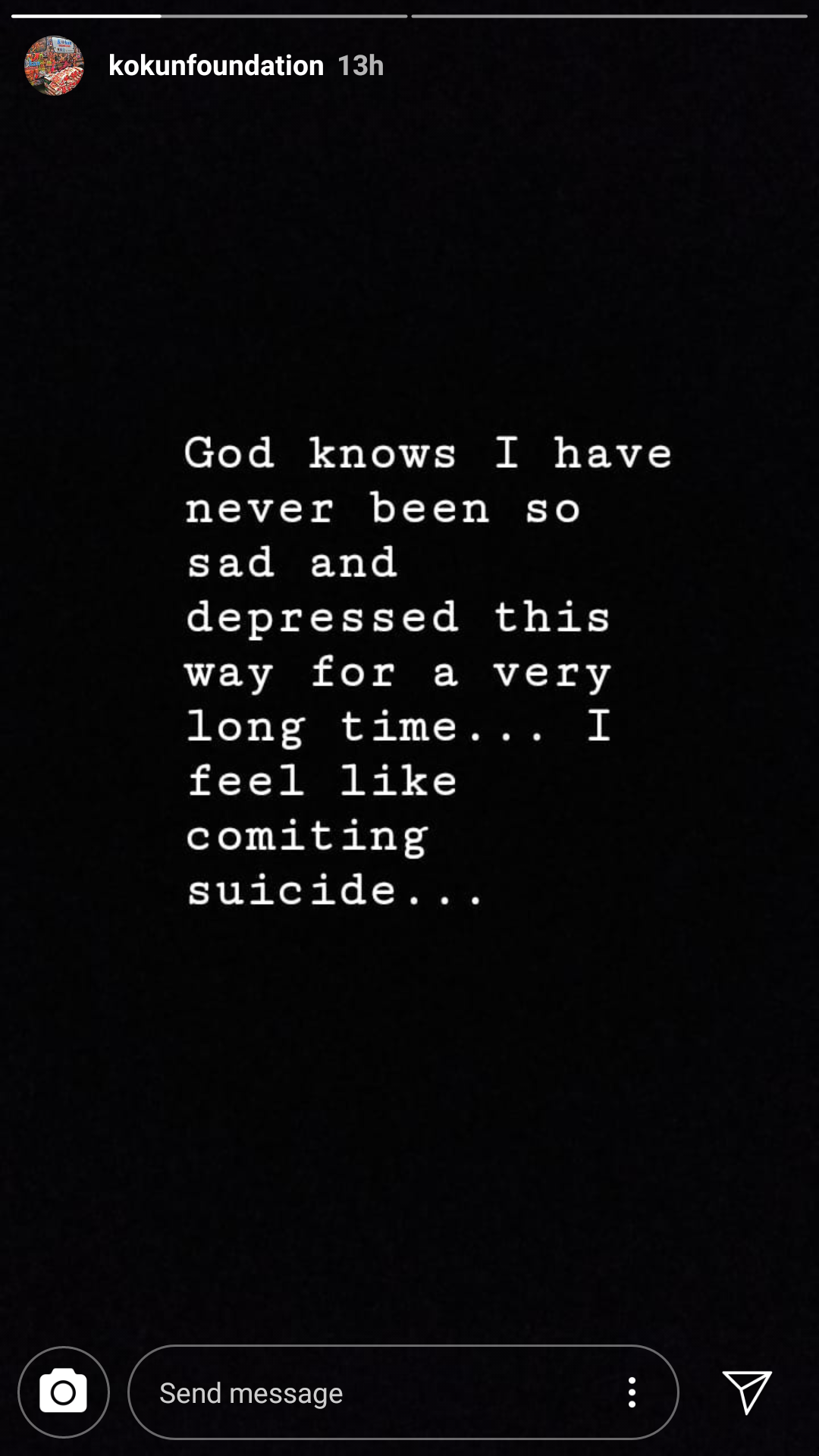
Task: Open the kokunfoundation username link
Action: [x=216, y=66]
